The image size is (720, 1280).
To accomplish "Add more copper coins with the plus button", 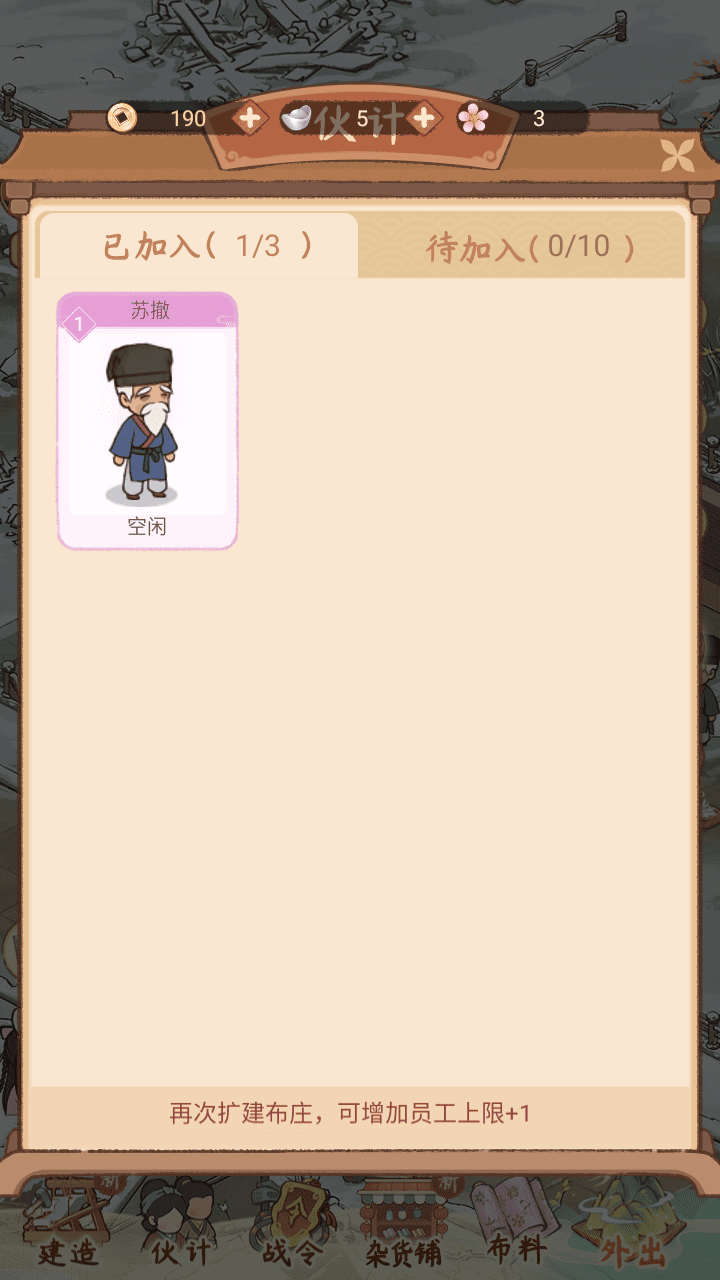I will coord(249,119).
